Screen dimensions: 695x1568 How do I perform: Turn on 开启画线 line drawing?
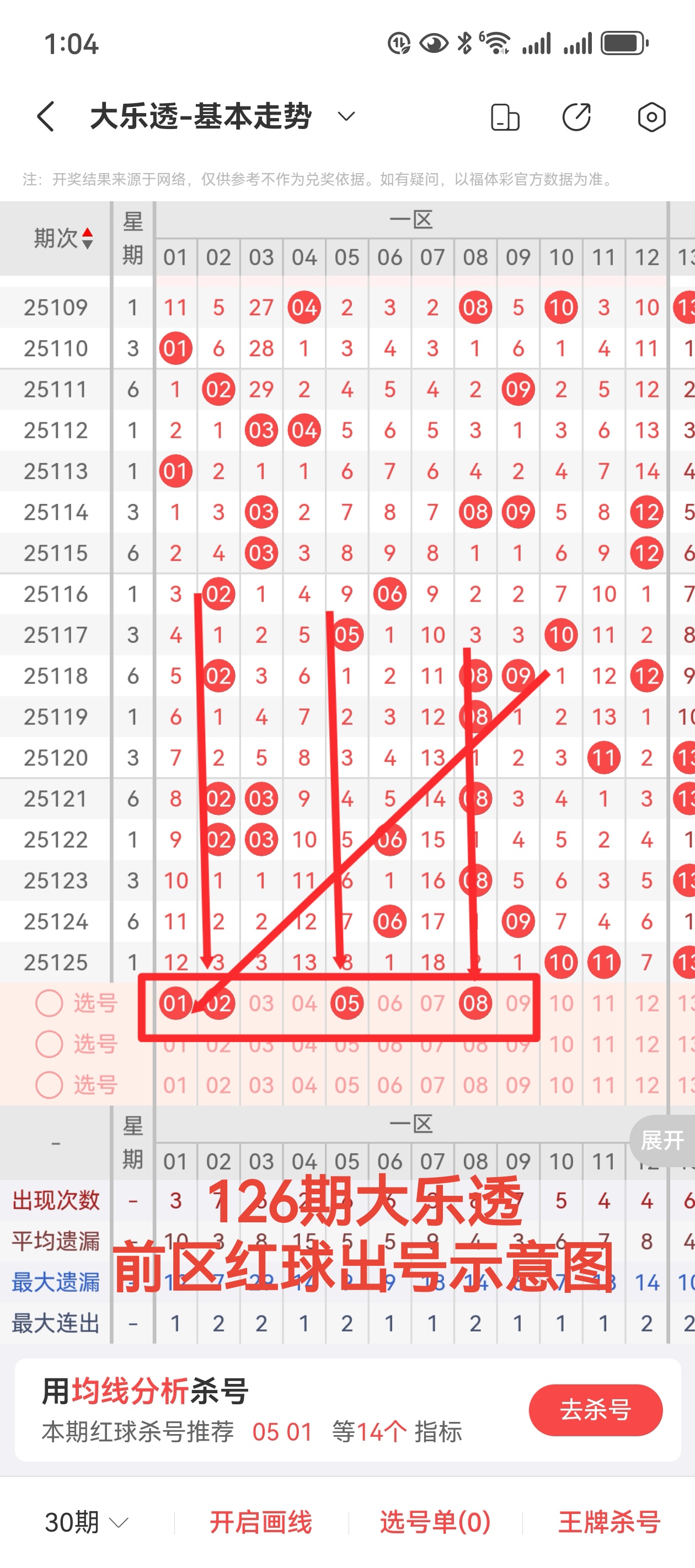[261, 1522]
